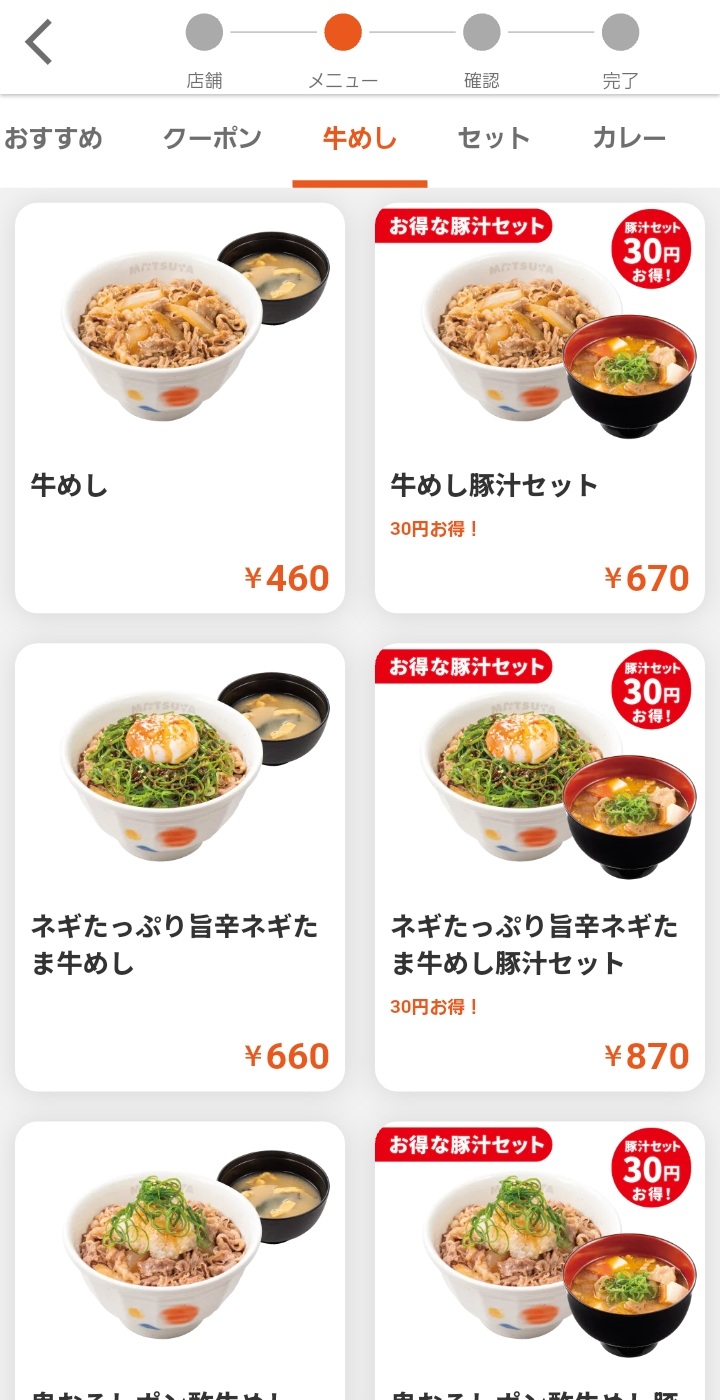Switch to the カレー tab
720x1400 pixels.
coord(628,138)
